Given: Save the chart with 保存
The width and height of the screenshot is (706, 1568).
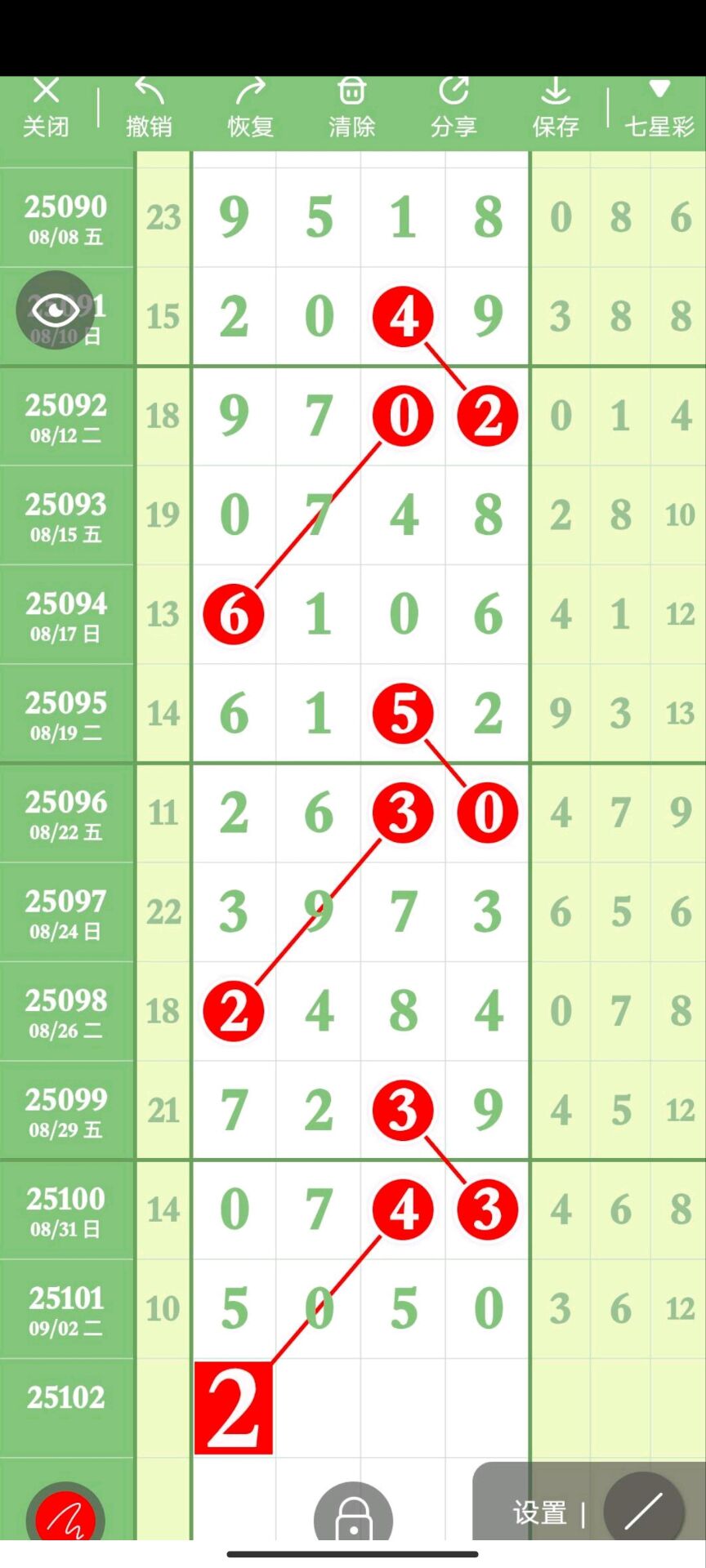Looking at the screenshot, I should [556, 107].
